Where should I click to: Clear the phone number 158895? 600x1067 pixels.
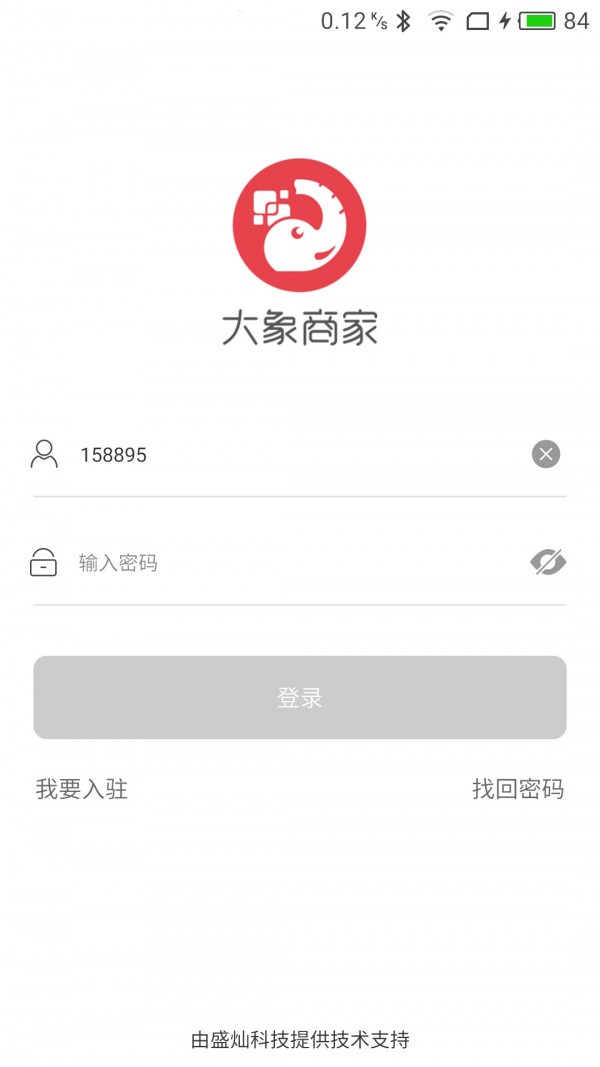pyautogui.click(x=545, y=455)
